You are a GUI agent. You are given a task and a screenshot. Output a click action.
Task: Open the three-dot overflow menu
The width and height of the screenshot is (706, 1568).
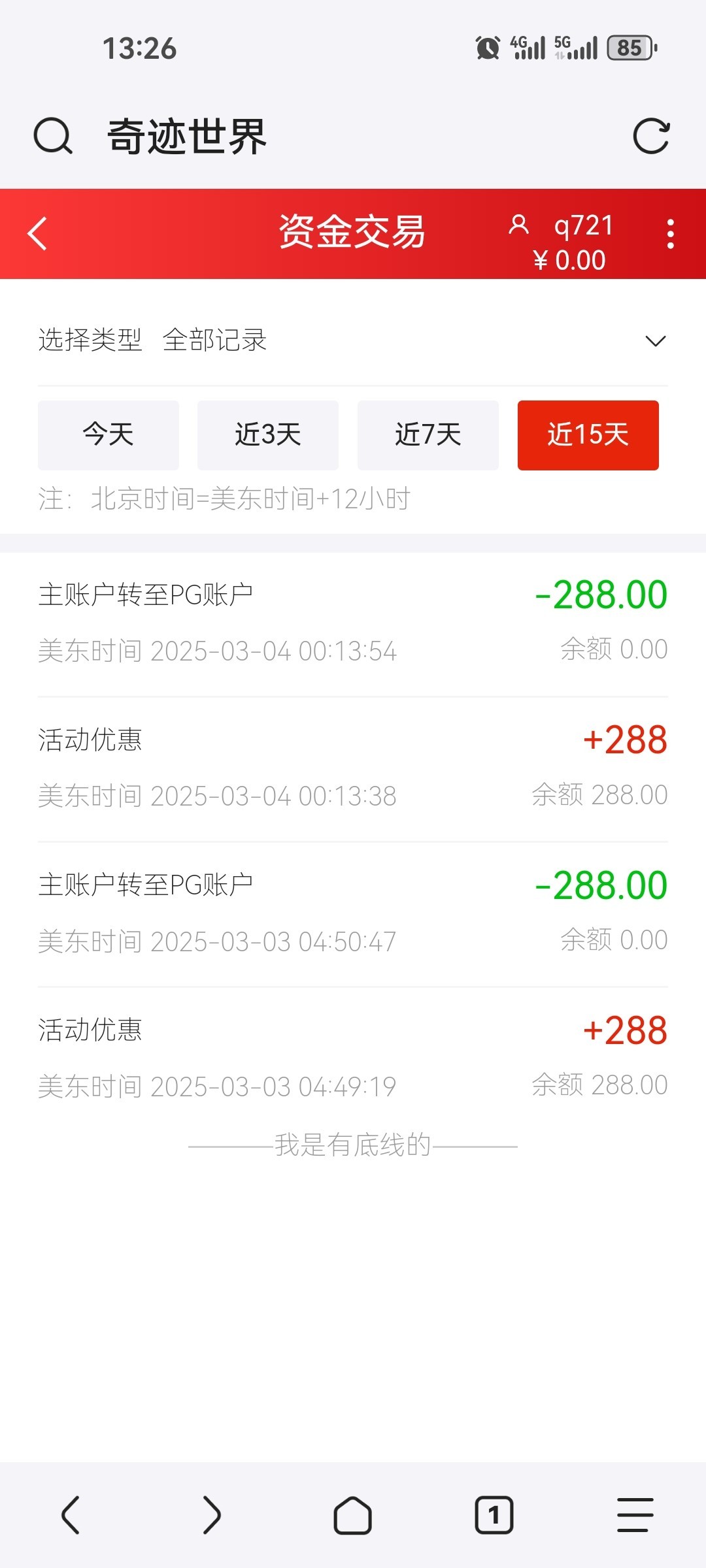[670, 234]
